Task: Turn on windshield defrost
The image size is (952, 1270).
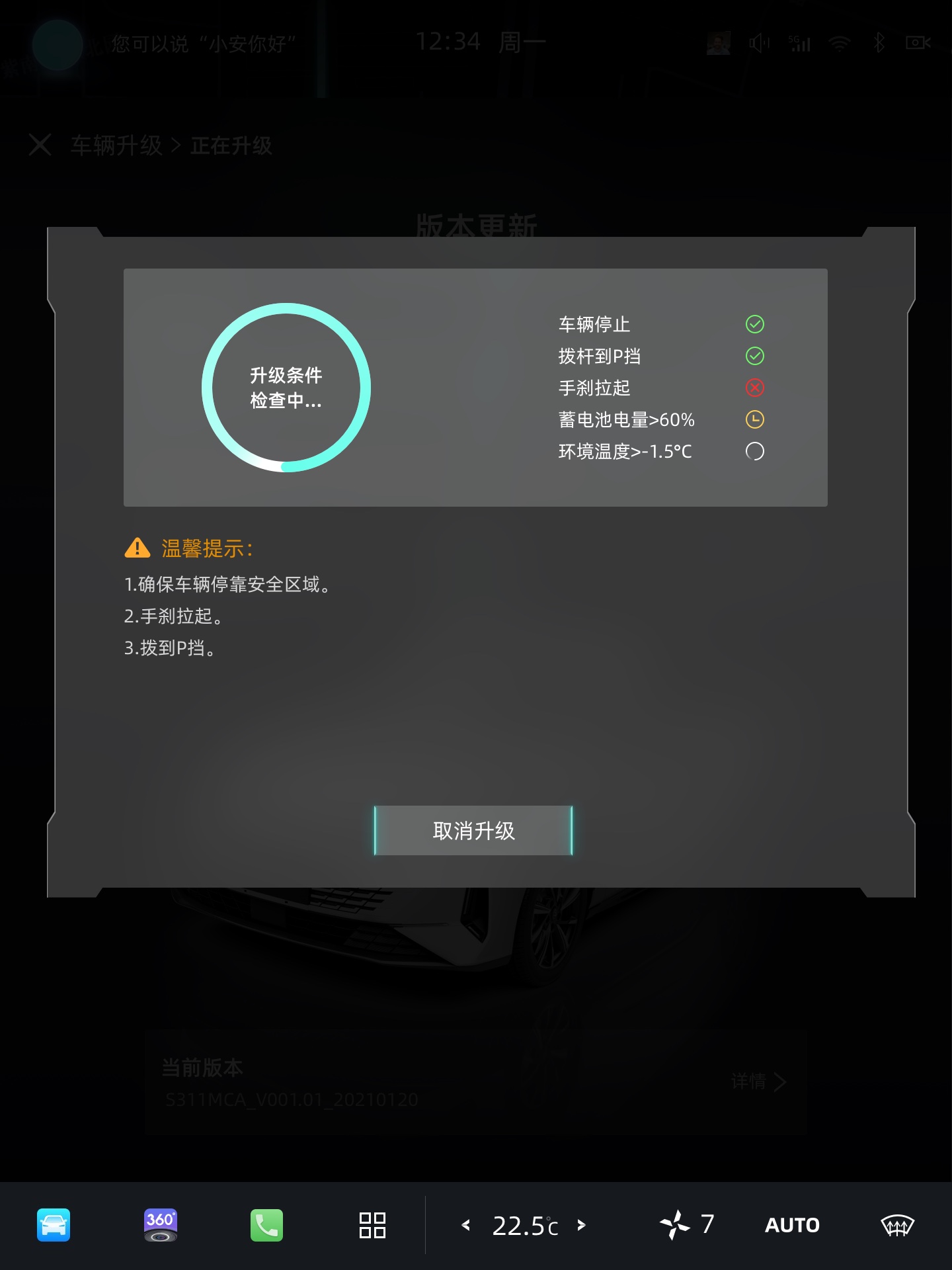Action: [897, 1225]
